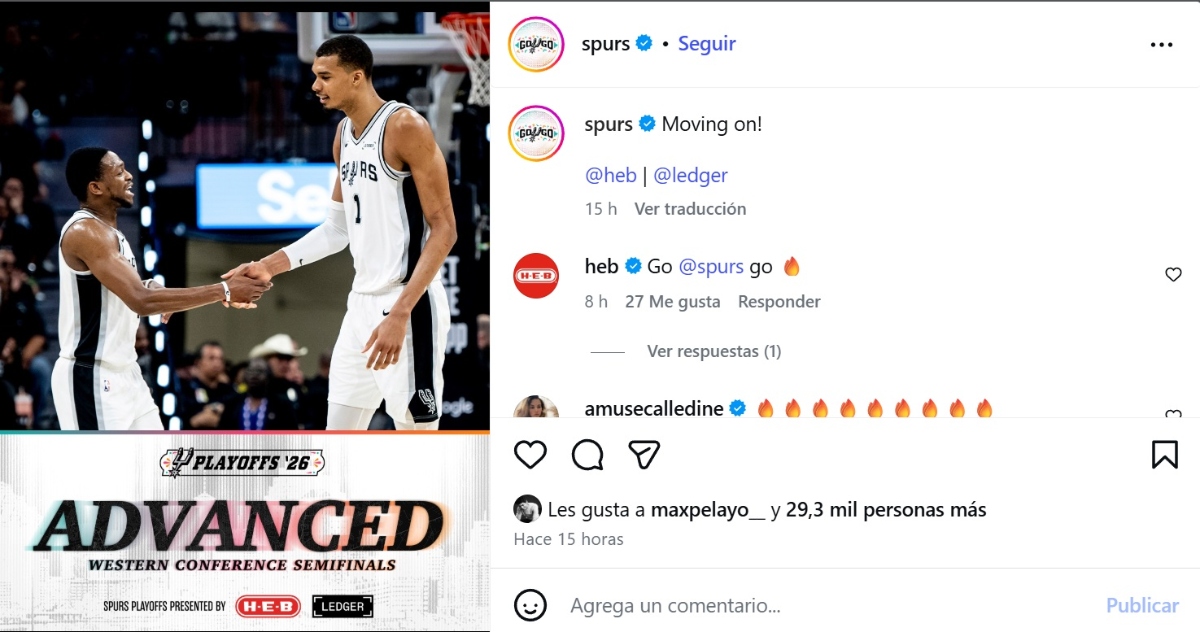The width and height of the screenshot is (1200, 632).
Task: Reply to heb's comment via Responder
Action: 779,301
